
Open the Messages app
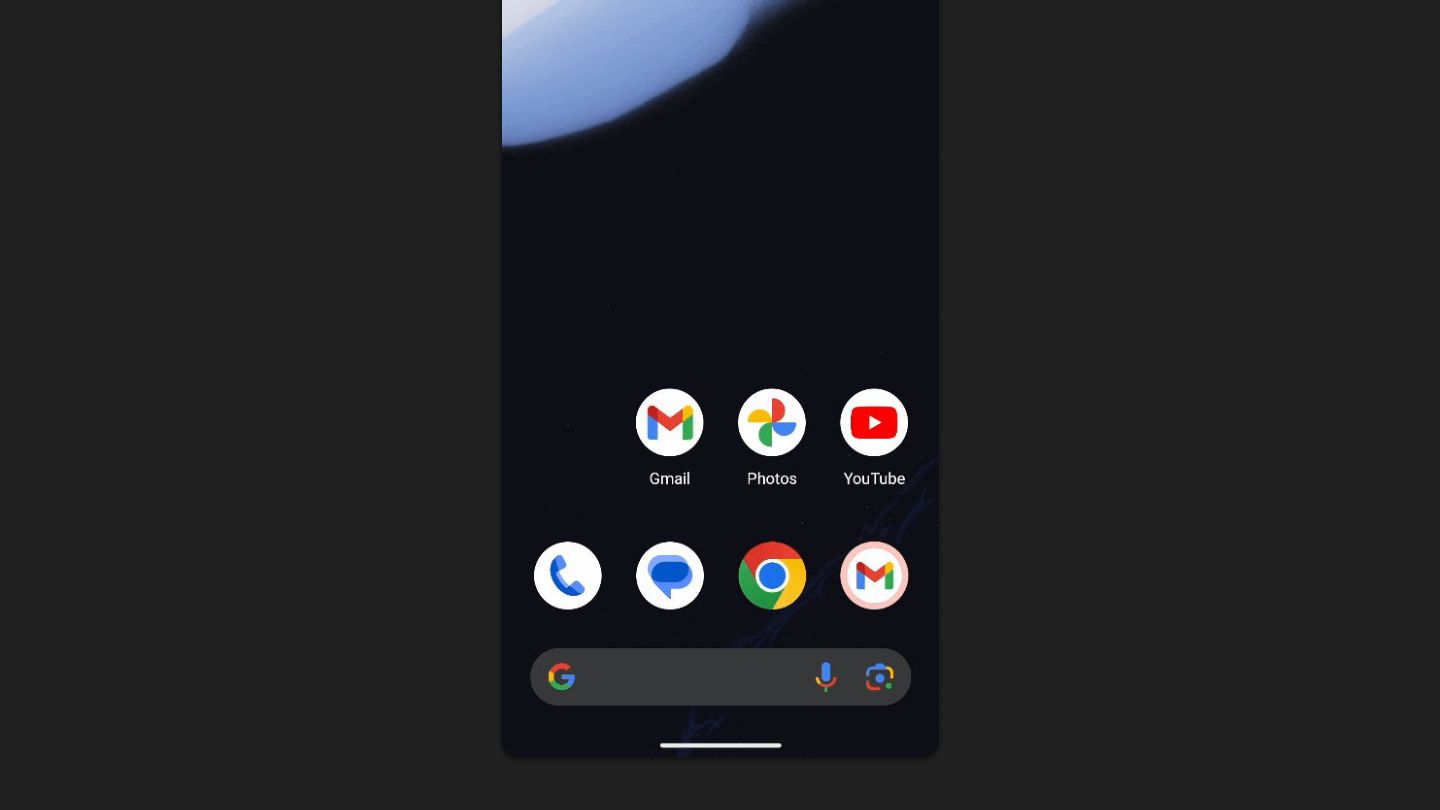[669, 576]
